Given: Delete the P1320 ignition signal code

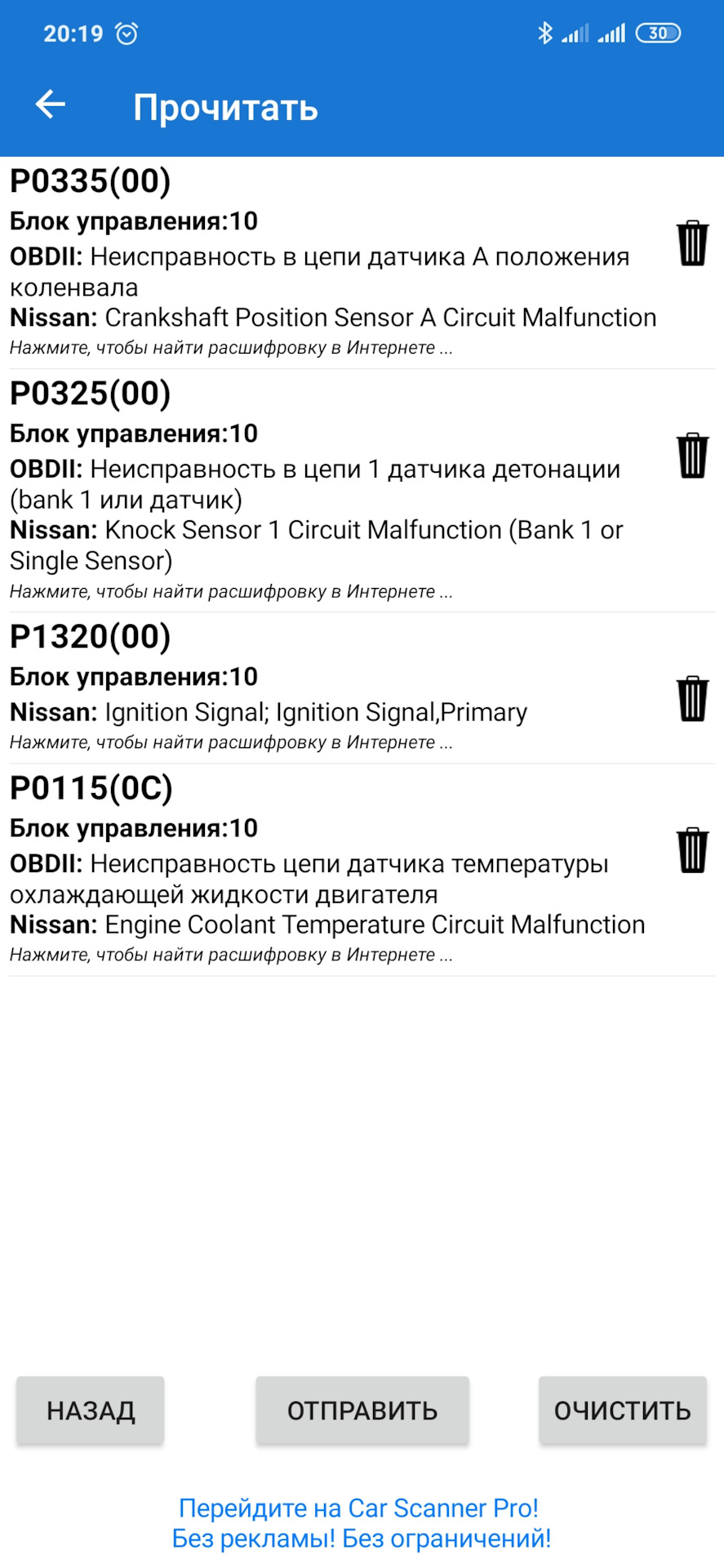Looking at the screenshot, I should 692,699.
